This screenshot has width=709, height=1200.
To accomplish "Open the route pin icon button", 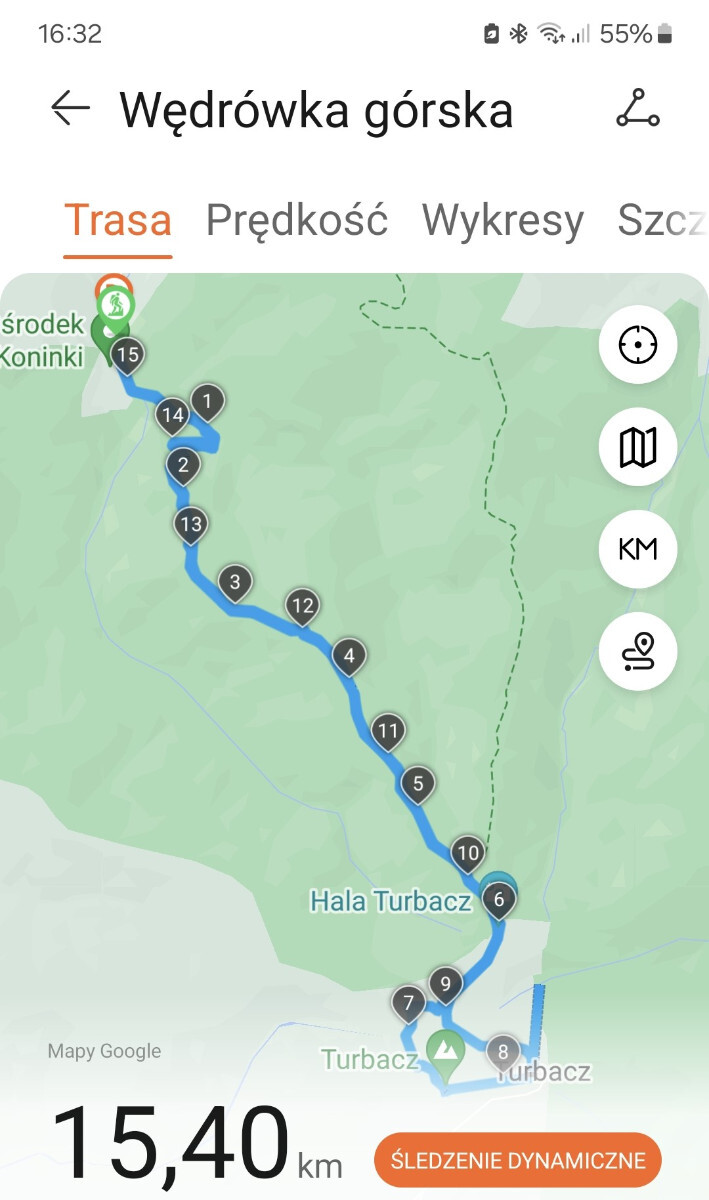I will (x=638, y=652).
